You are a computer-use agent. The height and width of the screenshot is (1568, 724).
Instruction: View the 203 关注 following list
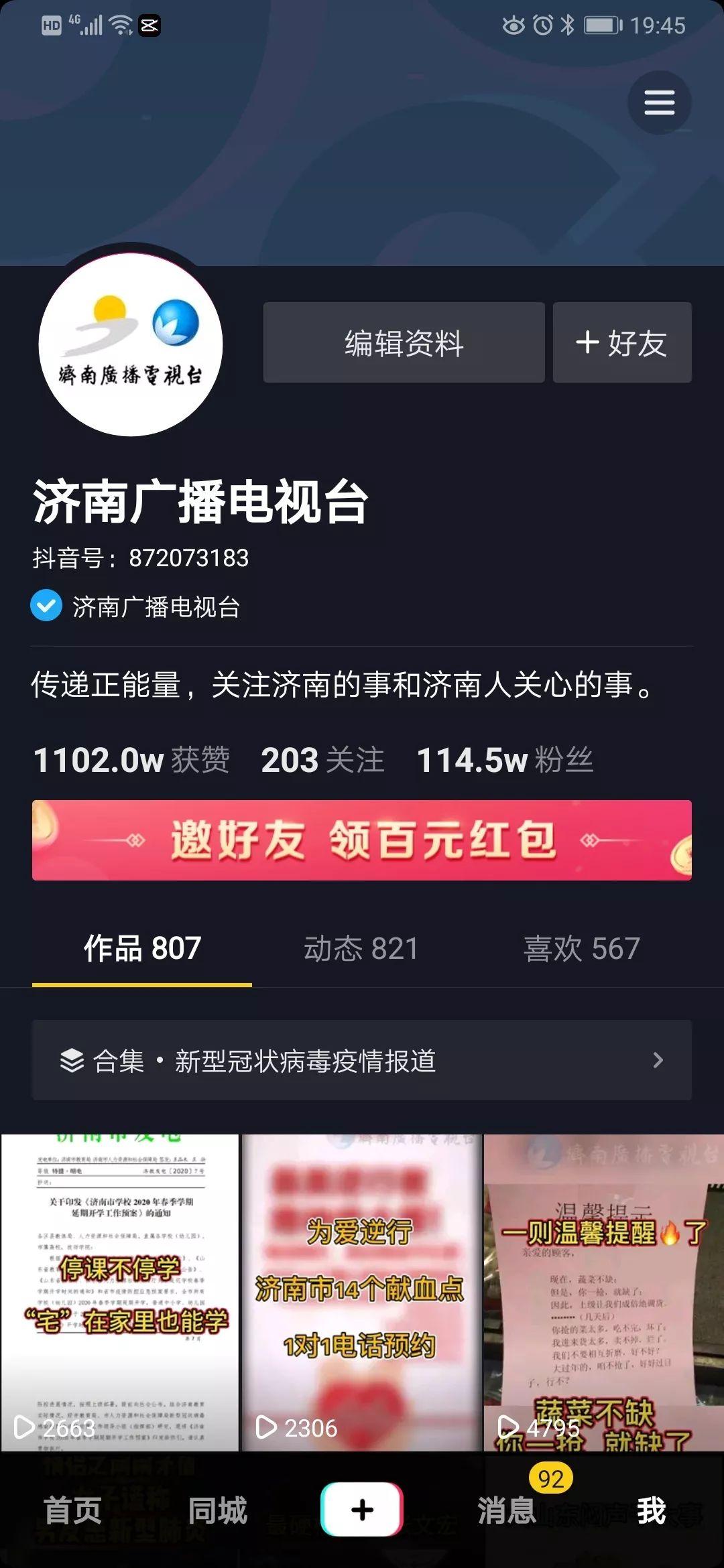(322, 760)
